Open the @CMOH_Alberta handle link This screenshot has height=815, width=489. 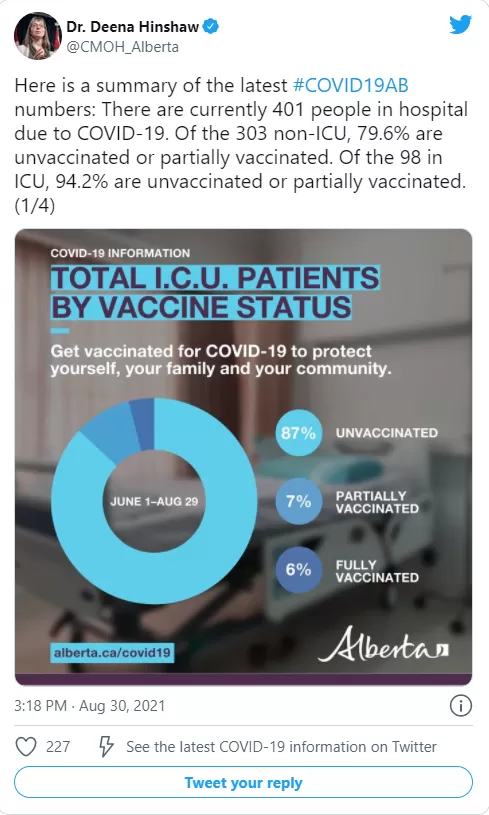[x=123, y=47]
